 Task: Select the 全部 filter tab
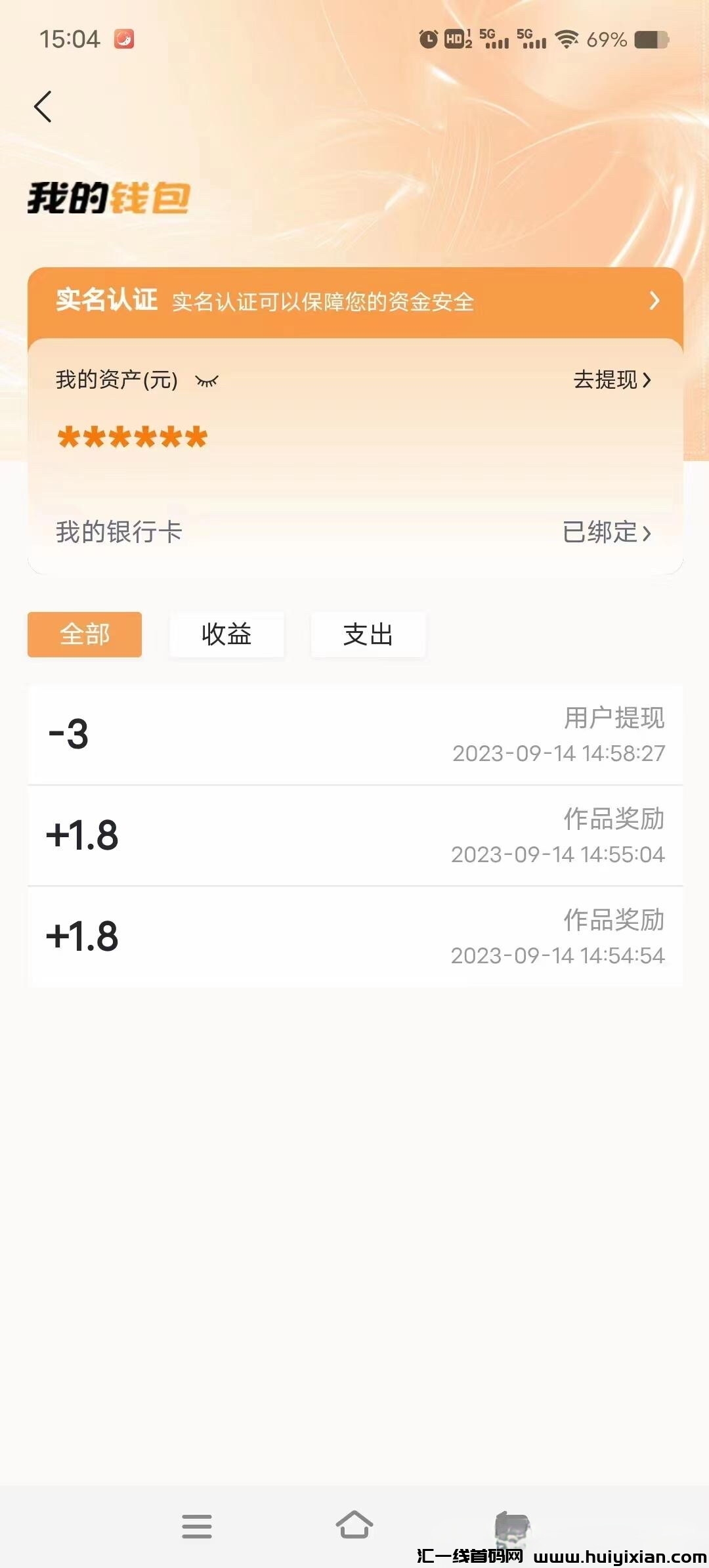85,634
